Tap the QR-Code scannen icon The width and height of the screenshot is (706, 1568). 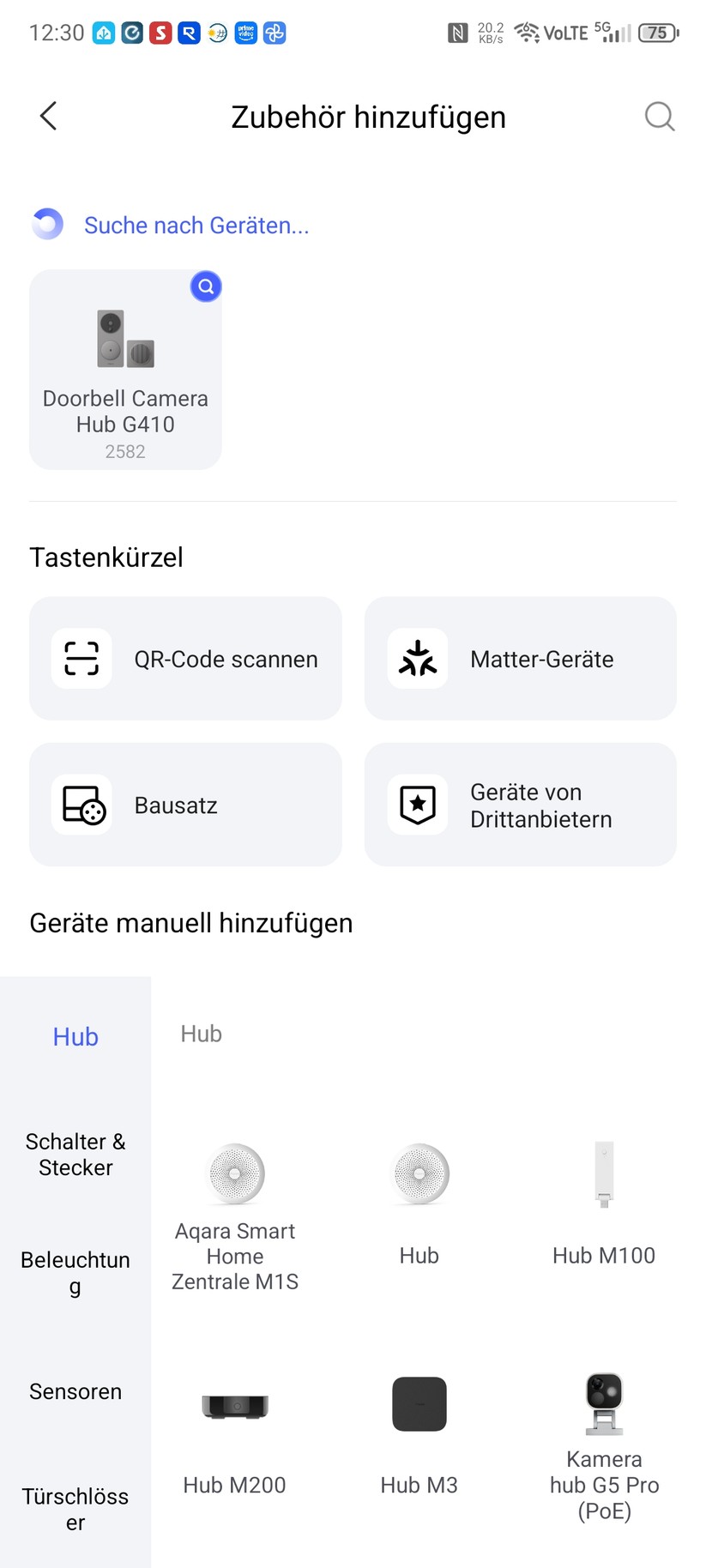81,659
